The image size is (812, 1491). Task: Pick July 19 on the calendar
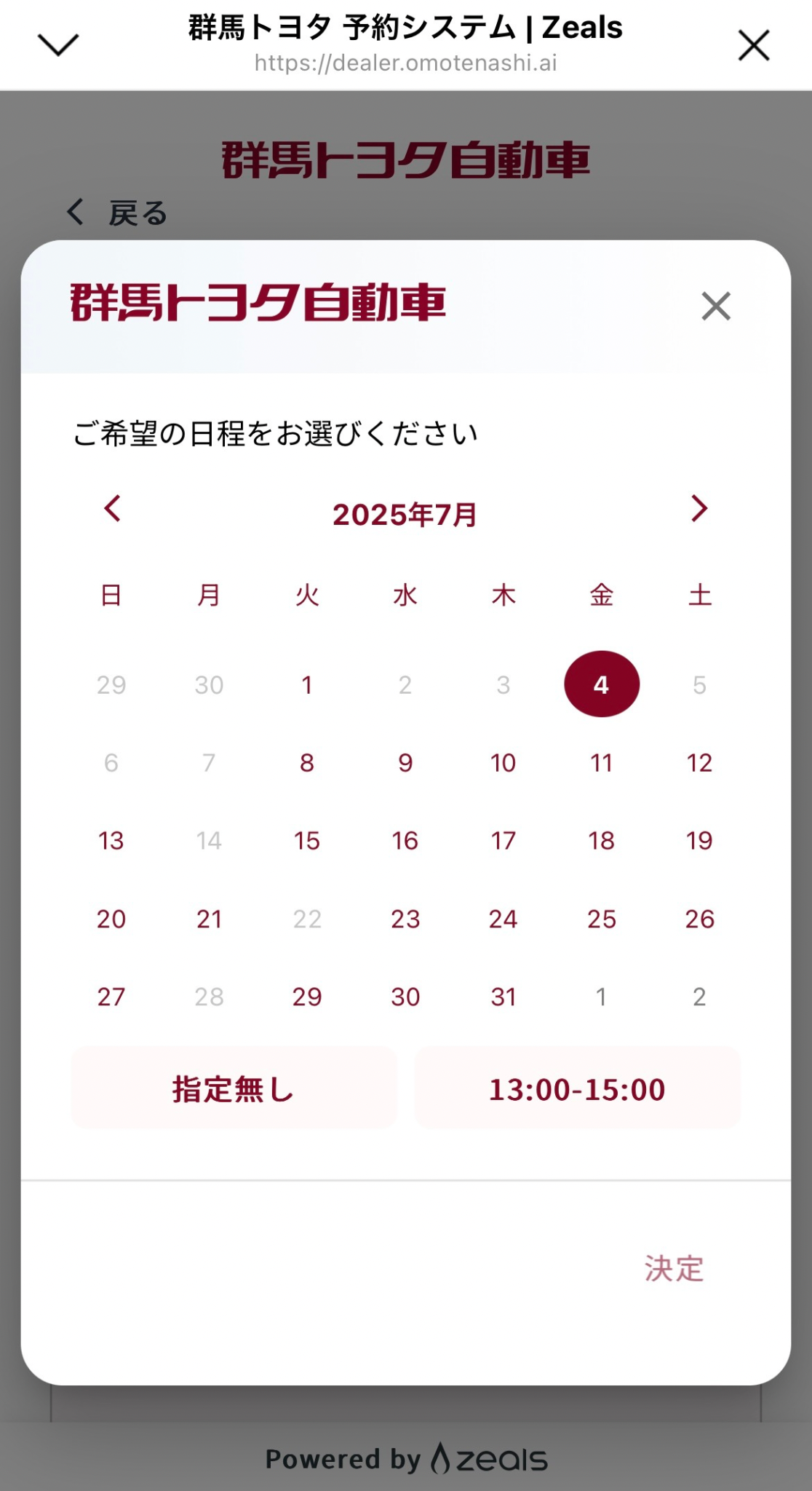coord(699,840)
